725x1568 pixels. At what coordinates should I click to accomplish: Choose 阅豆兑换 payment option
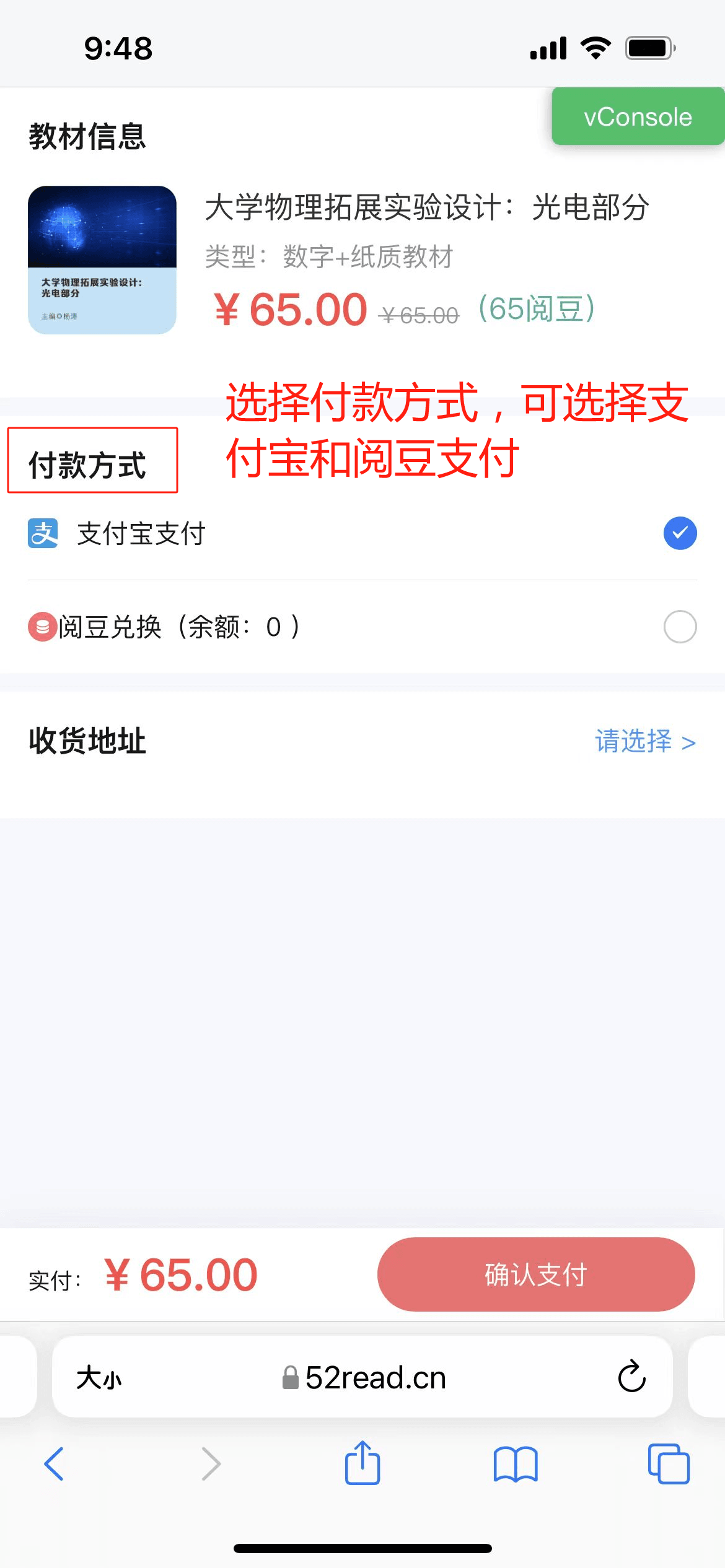tap(362, 627)
